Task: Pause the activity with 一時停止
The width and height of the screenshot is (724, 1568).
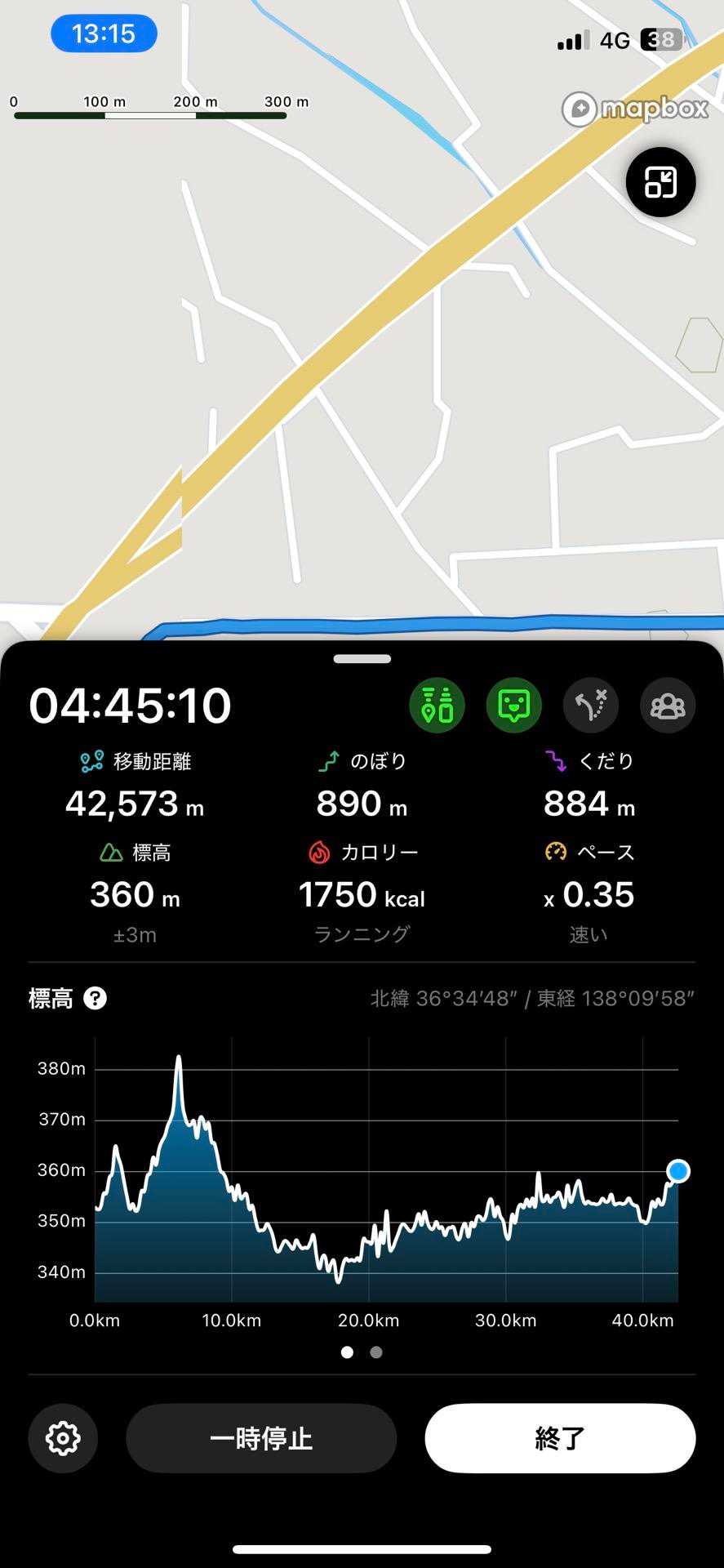Action: [x=261, y=1438]
